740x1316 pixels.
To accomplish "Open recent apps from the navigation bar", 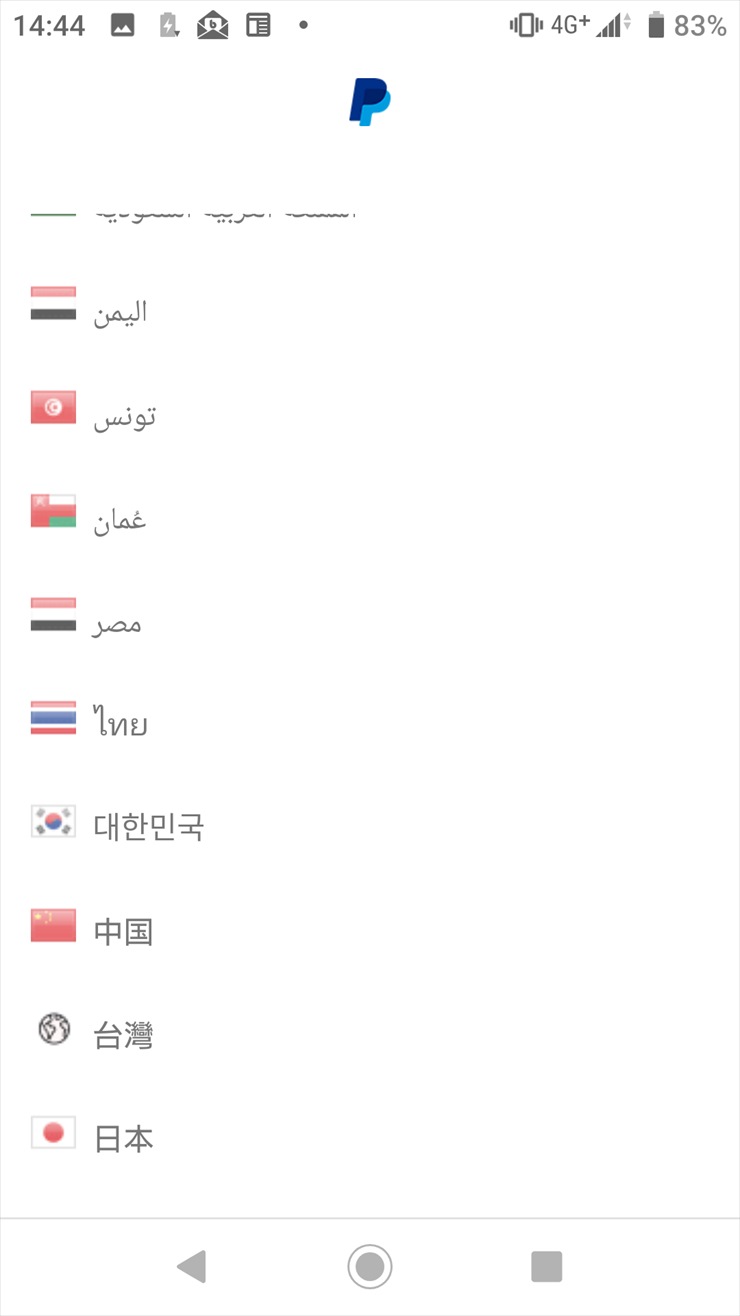I will click(546, 1266).
